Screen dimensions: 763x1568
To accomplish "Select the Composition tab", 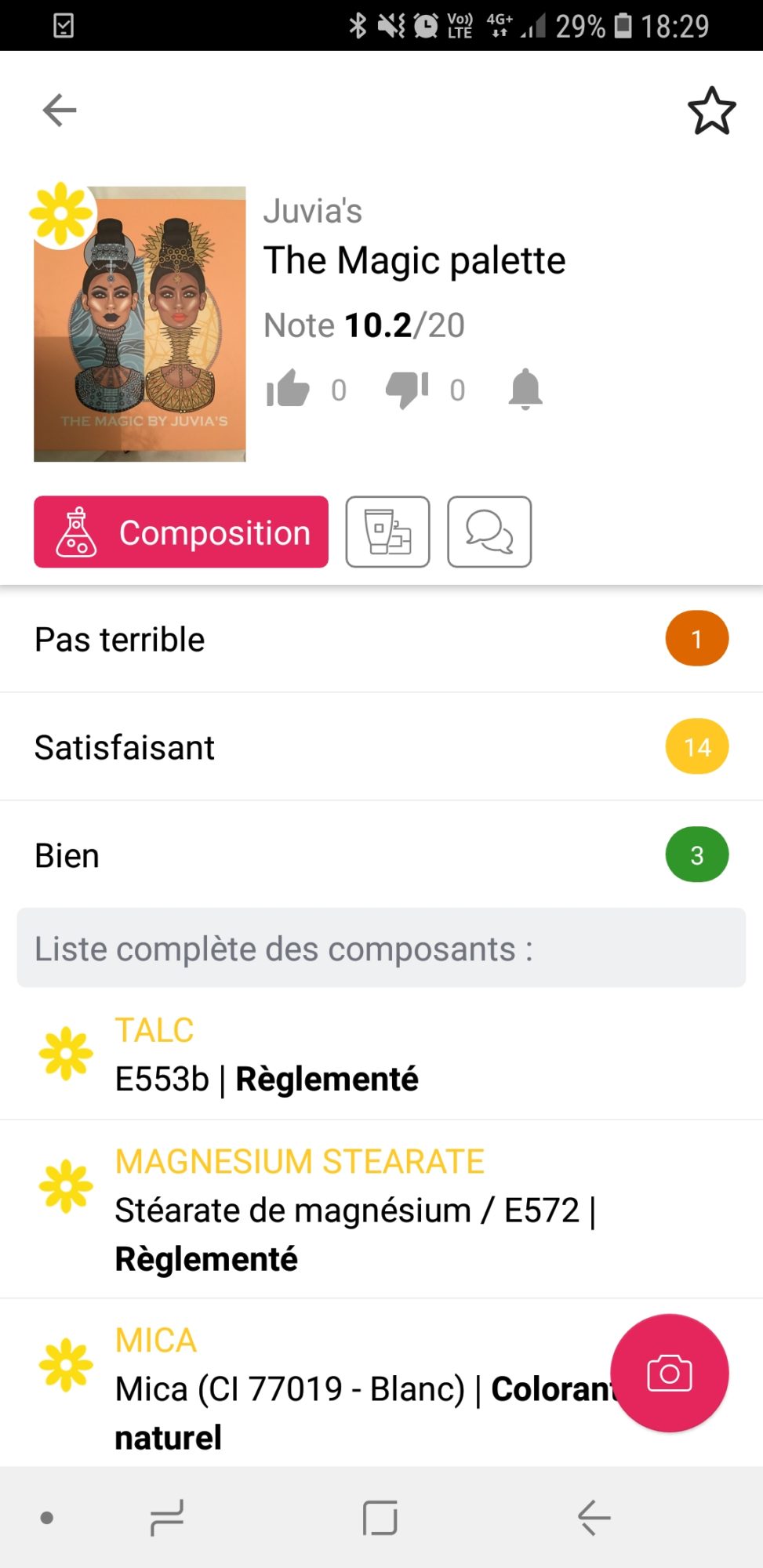I will click(181, 532).
